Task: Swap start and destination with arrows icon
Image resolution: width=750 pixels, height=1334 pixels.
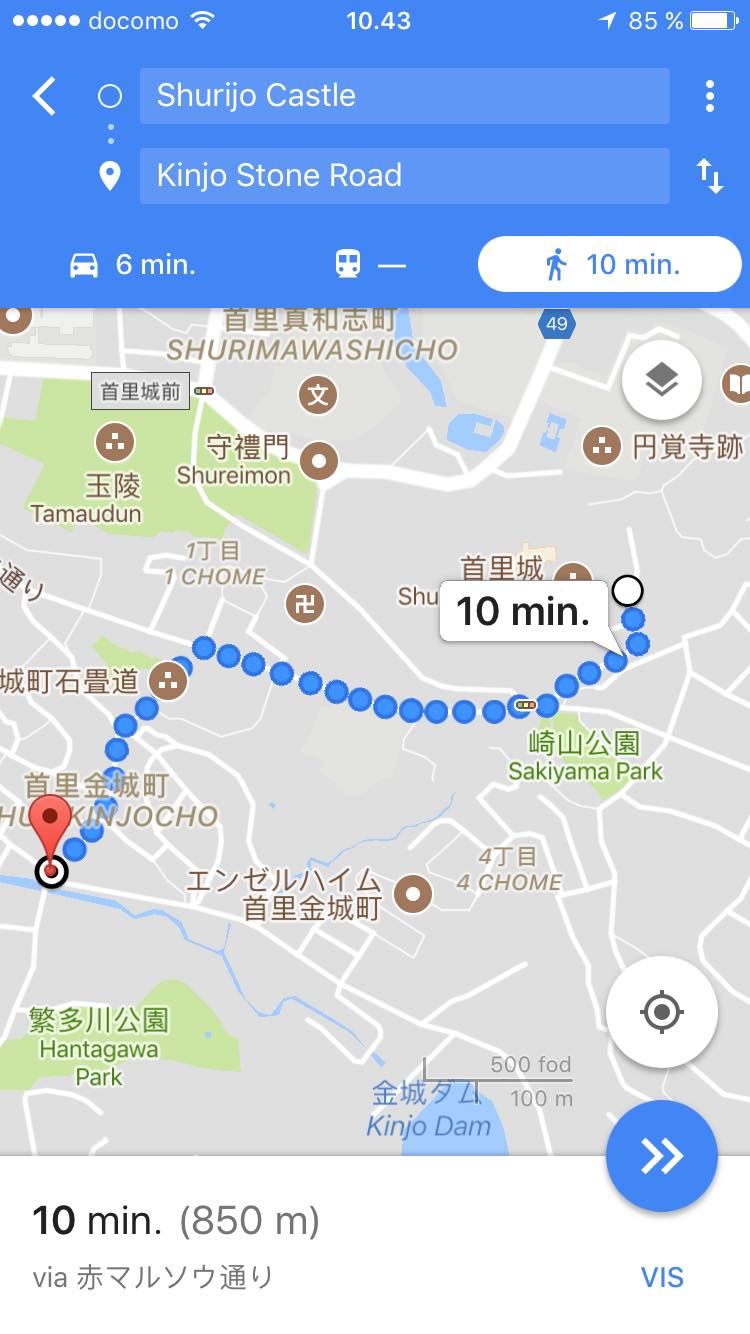Action: [709, 176]
